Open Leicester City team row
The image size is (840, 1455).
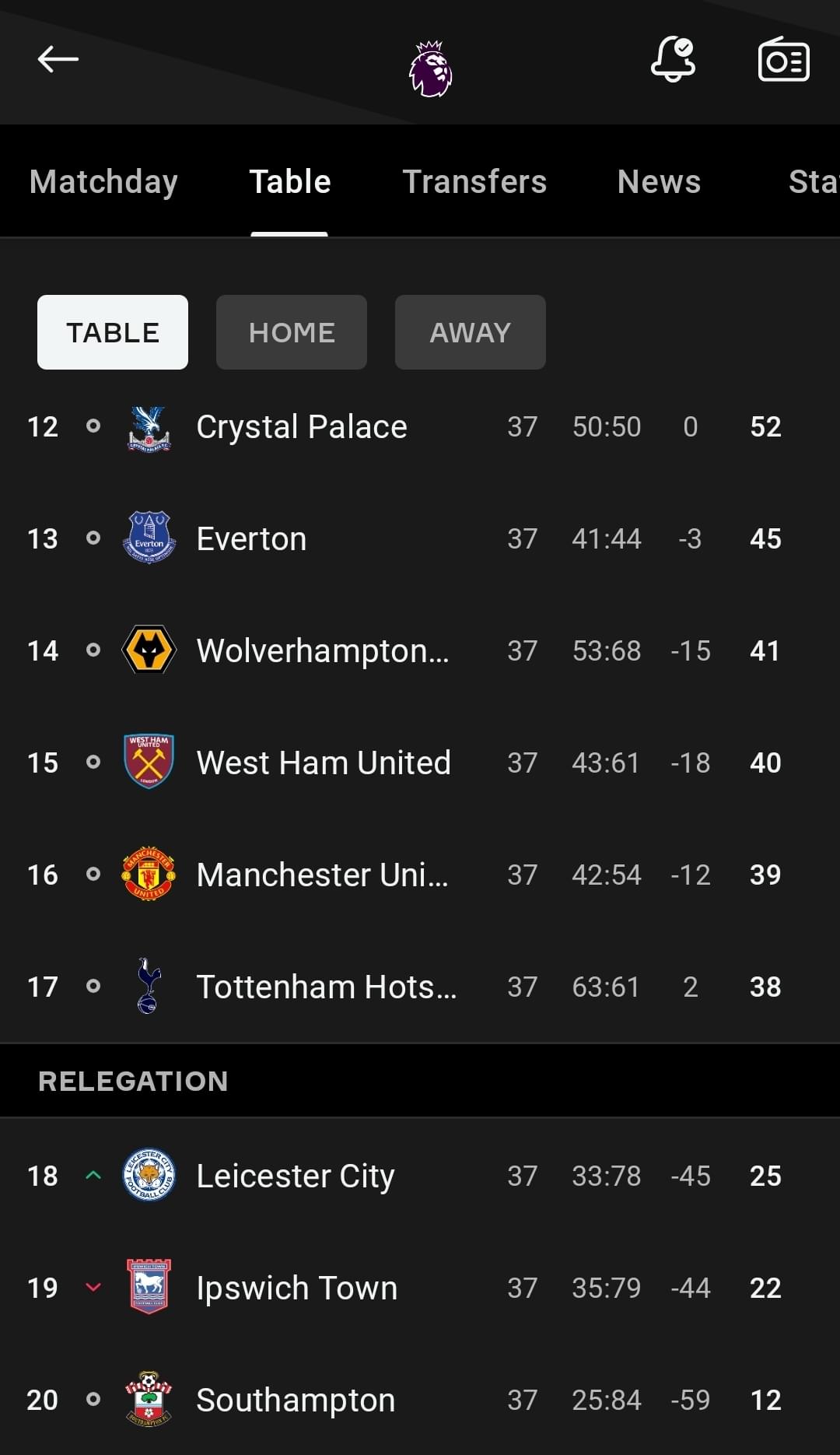[x=420, y=1176]
